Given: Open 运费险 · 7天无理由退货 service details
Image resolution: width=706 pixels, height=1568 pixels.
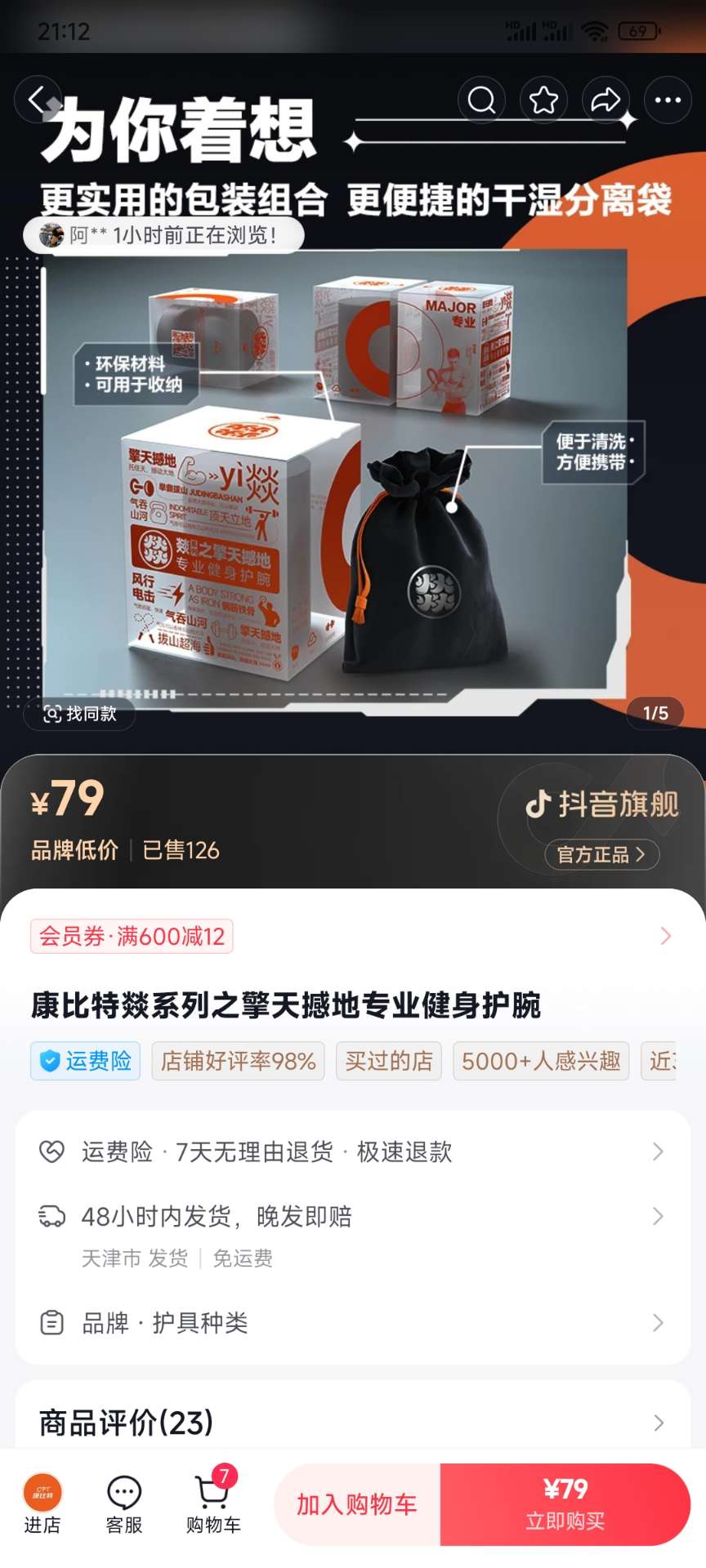Looking at the screenshot, I should point(351,1151).
